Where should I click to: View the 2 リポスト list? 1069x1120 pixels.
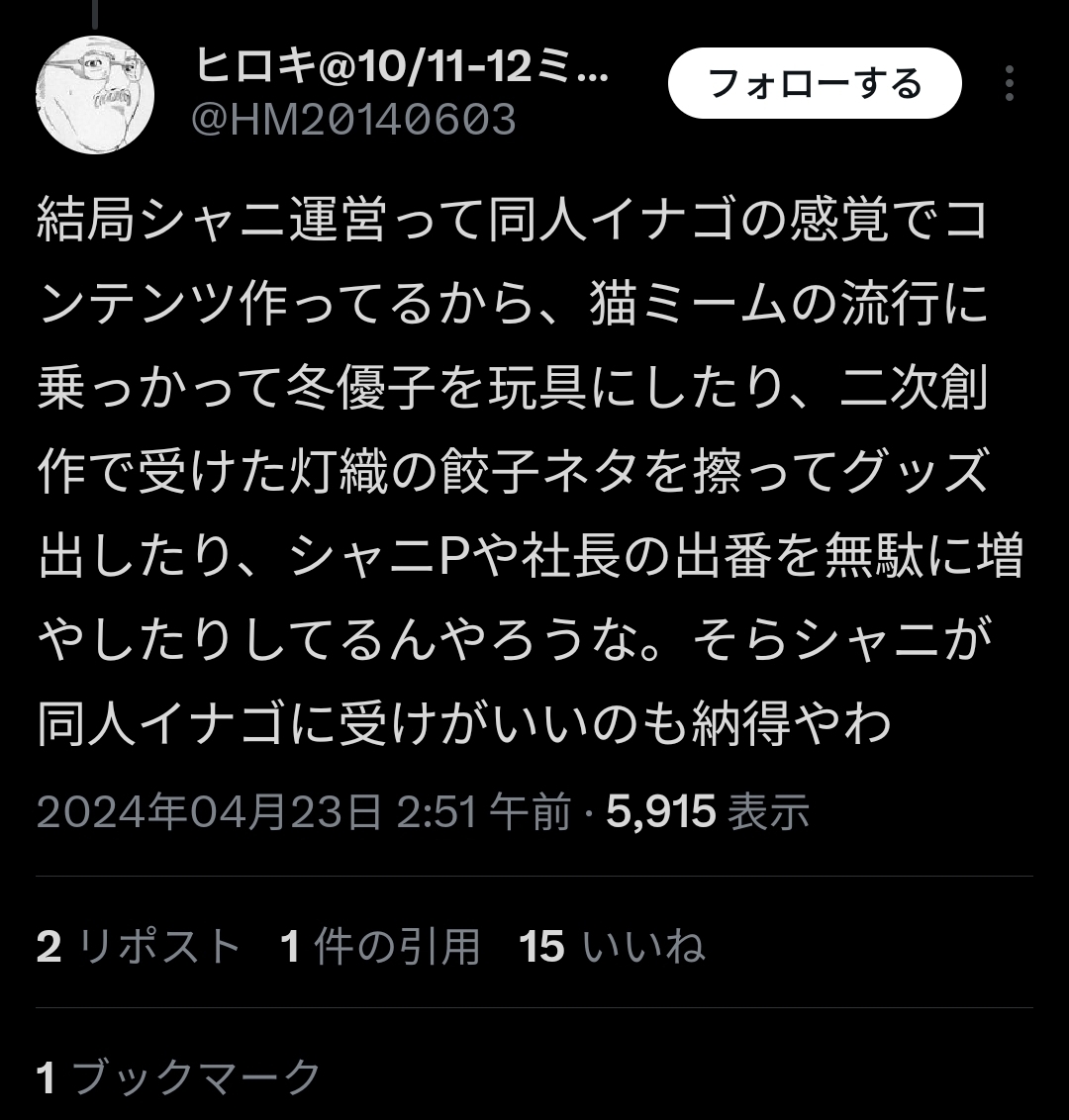(139, 947)
